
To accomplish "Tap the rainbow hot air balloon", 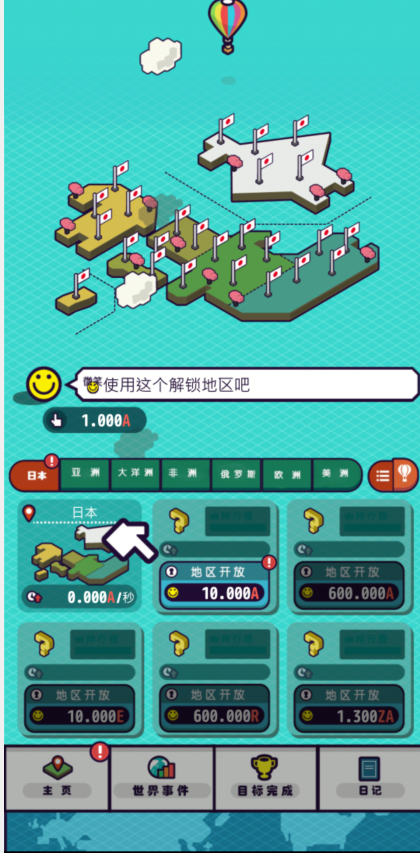I will (x=227, y=26).
